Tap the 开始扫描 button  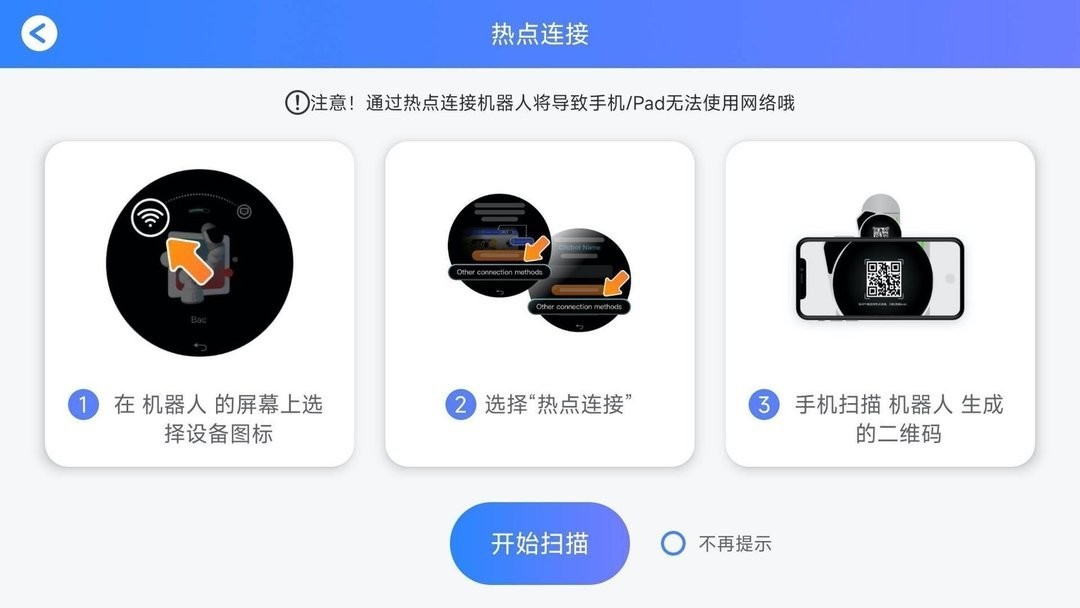[x=539, y=543]
